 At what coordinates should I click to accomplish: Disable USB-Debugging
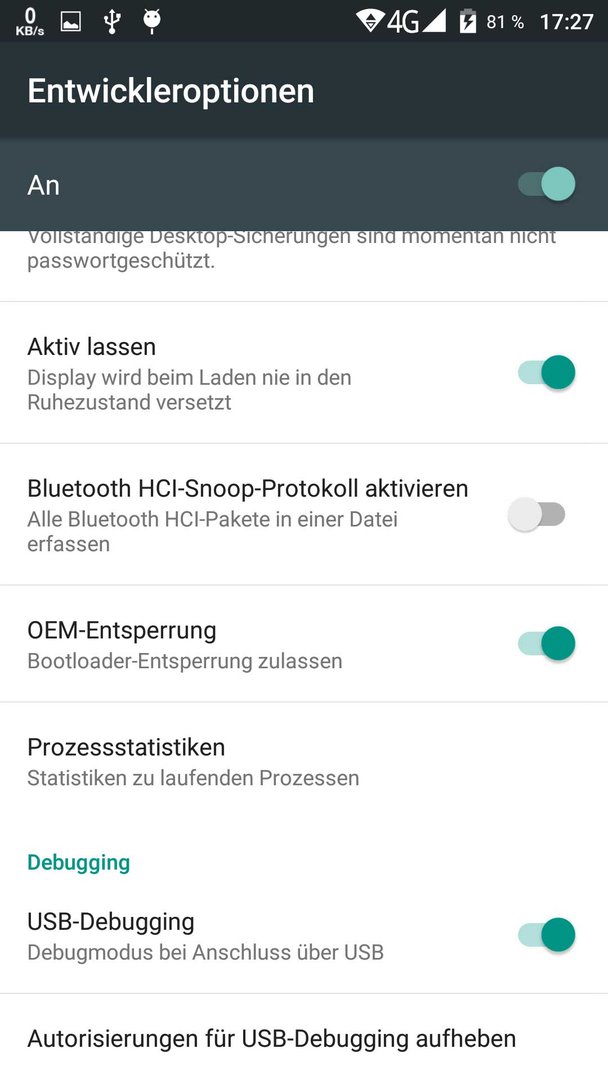[x=547, y=935]
